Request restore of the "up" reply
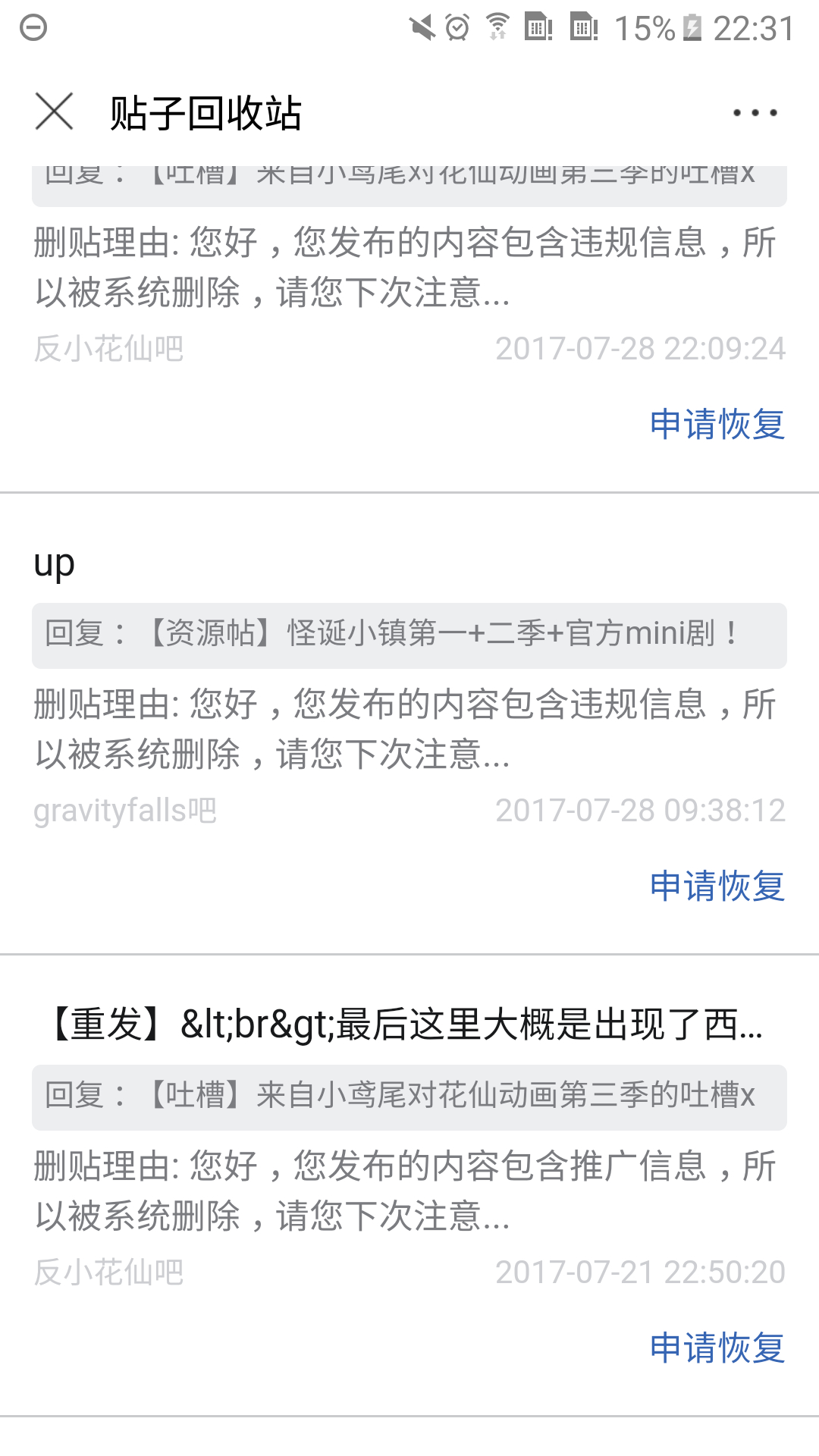The image size is (819, 1456). point(717,886)
